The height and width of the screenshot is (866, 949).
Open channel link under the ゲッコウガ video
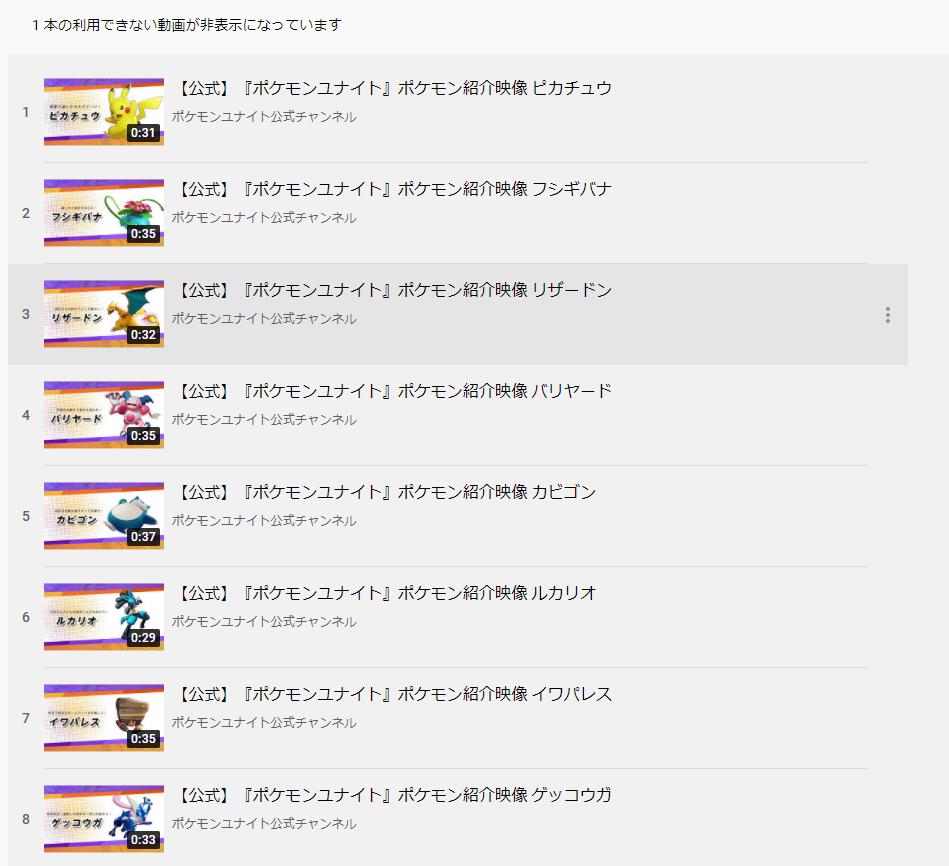264,824
